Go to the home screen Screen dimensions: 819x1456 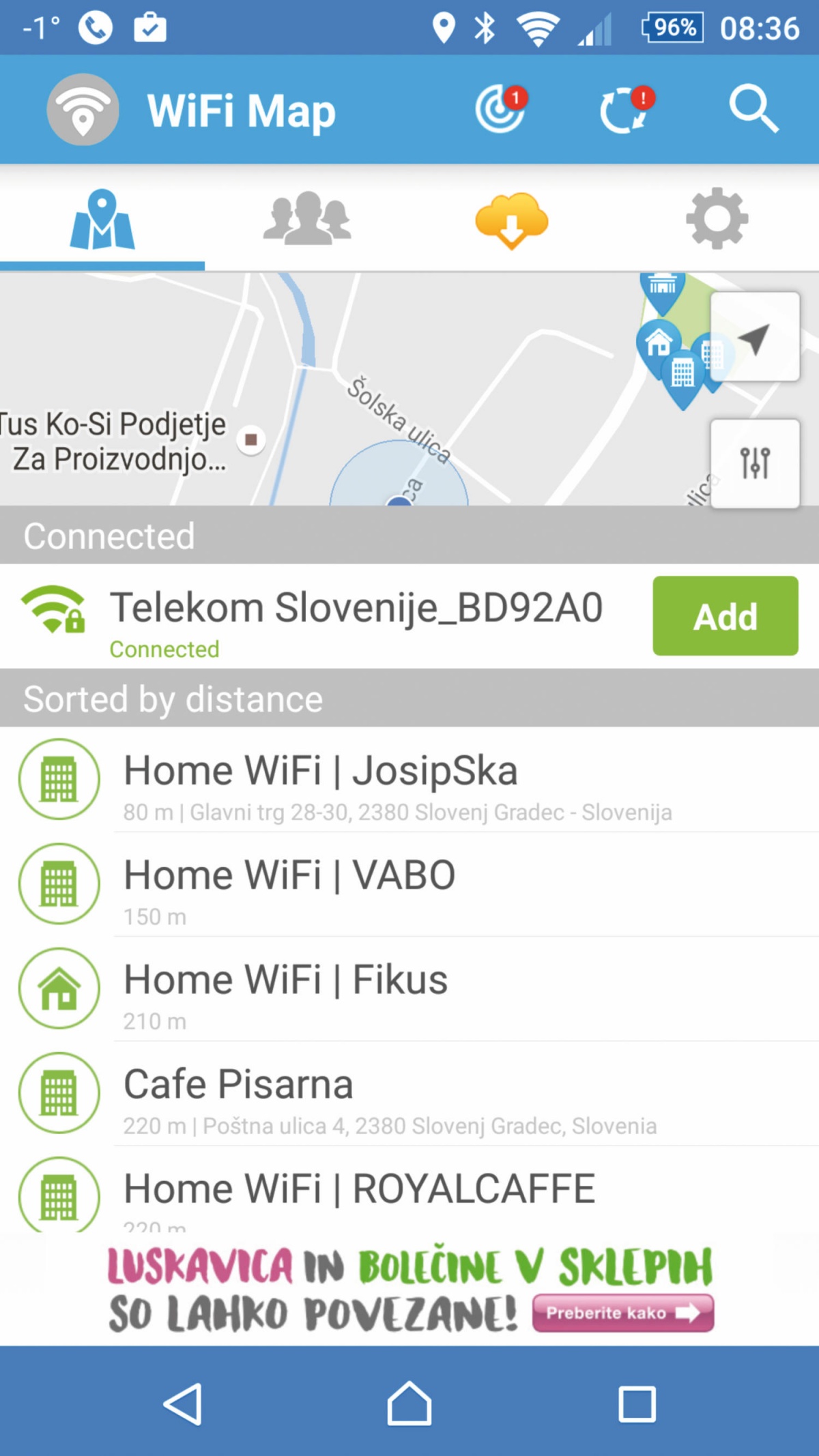tap(409, 1404)
